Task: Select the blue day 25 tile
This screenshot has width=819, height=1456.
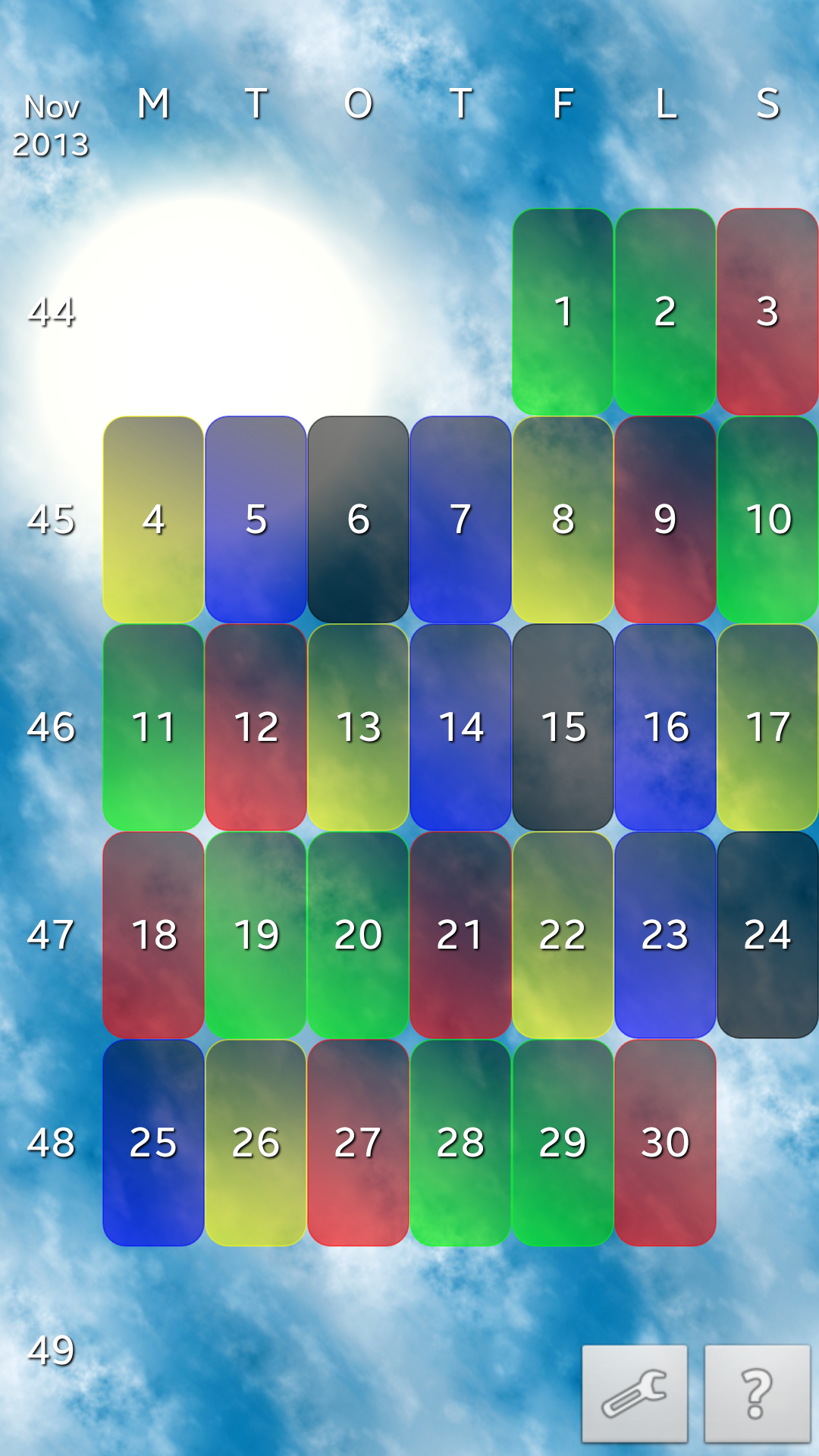Action: pyautogui.click(x=153, y=1143)
